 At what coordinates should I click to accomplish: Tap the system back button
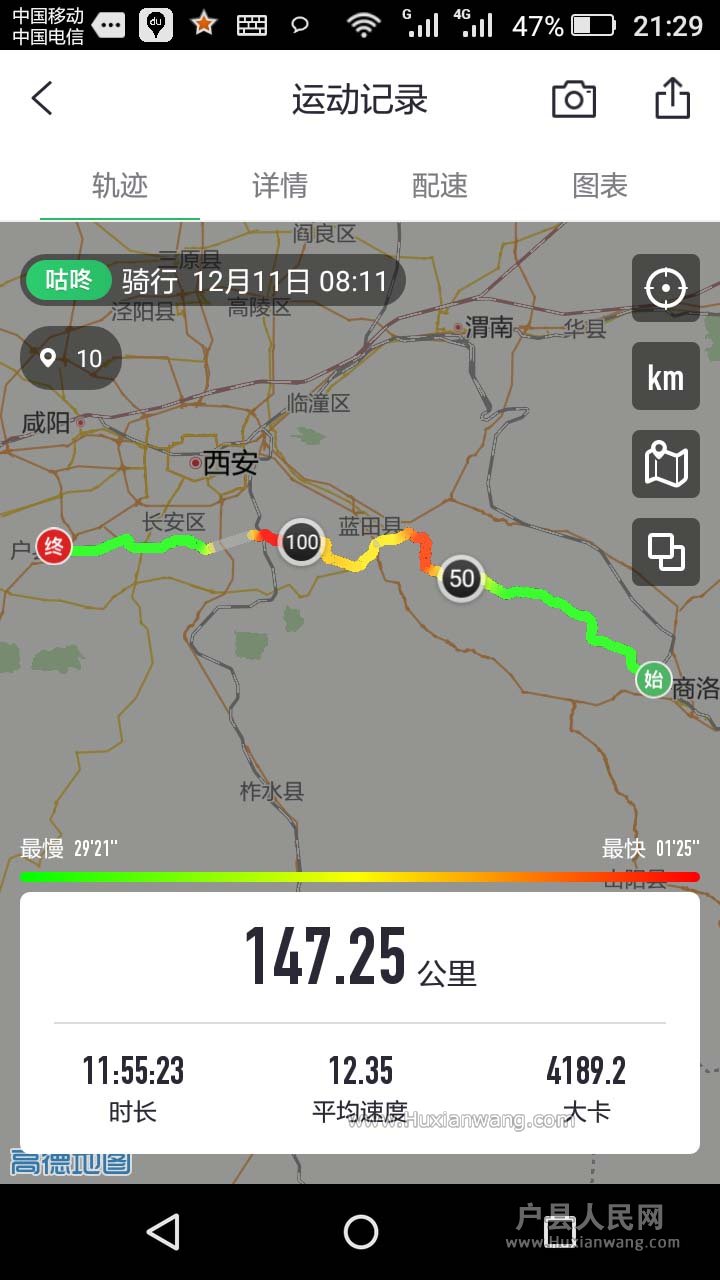(163, 1232)
